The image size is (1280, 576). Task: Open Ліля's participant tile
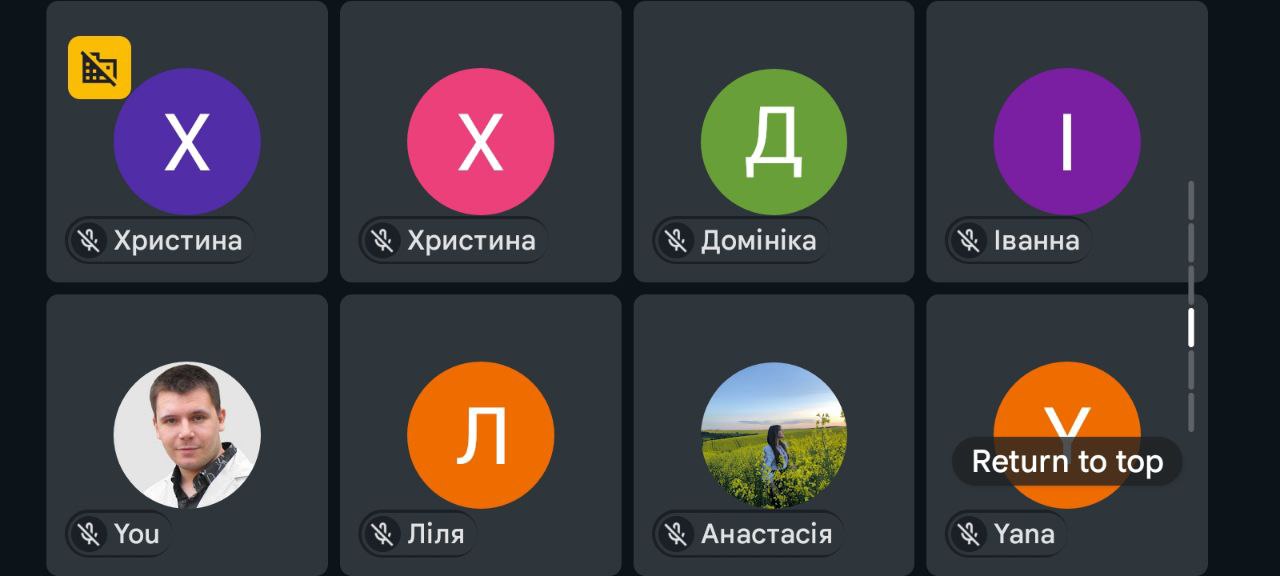pos(480,435)
